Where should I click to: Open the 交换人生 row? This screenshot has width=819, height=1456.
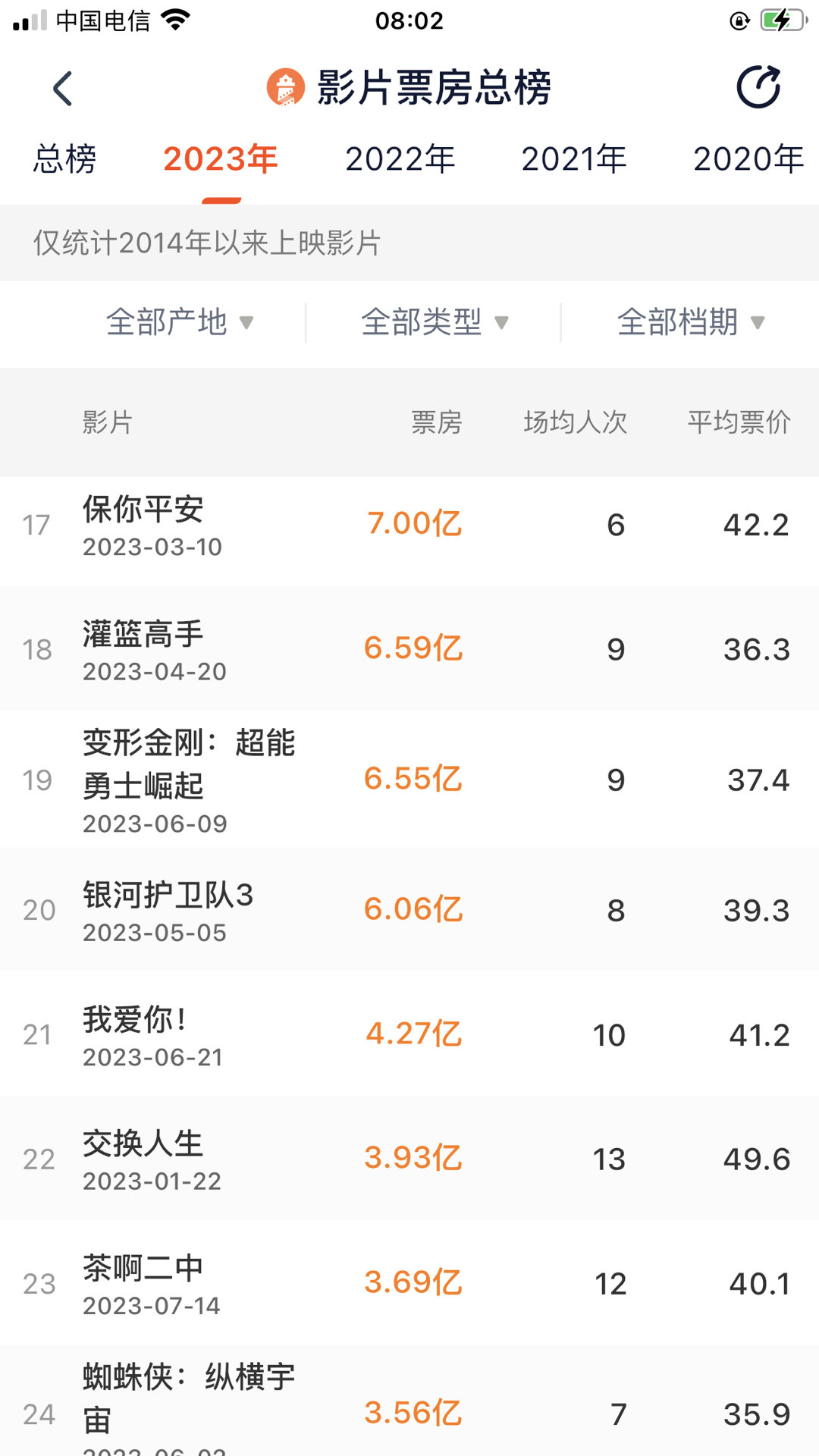[x=409, y=1159]
